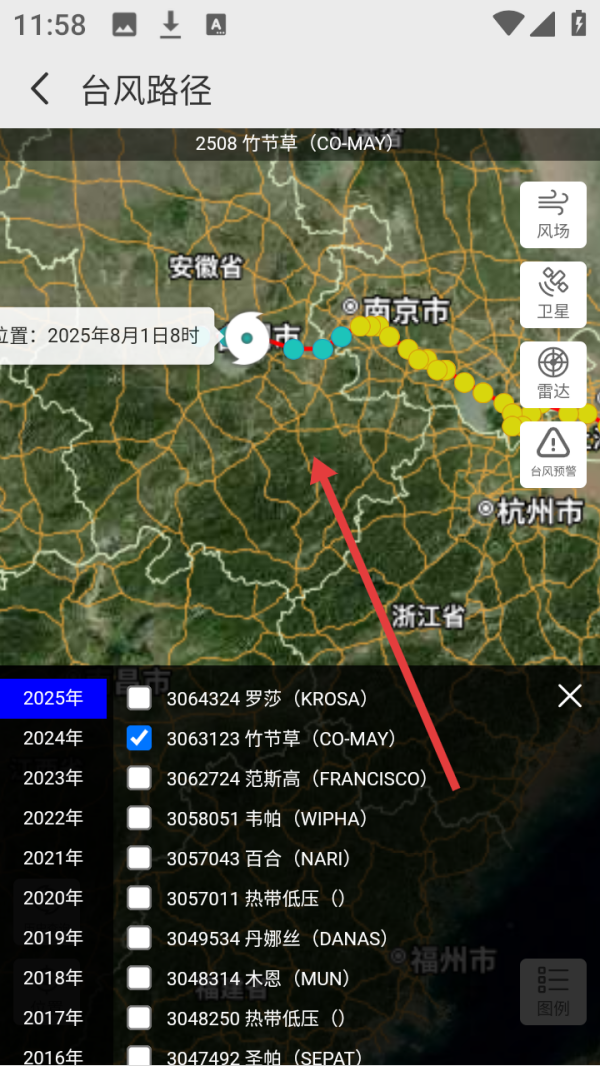
Task: Check the 百合 (NARI) typhoon
Action: click(139, 858)
